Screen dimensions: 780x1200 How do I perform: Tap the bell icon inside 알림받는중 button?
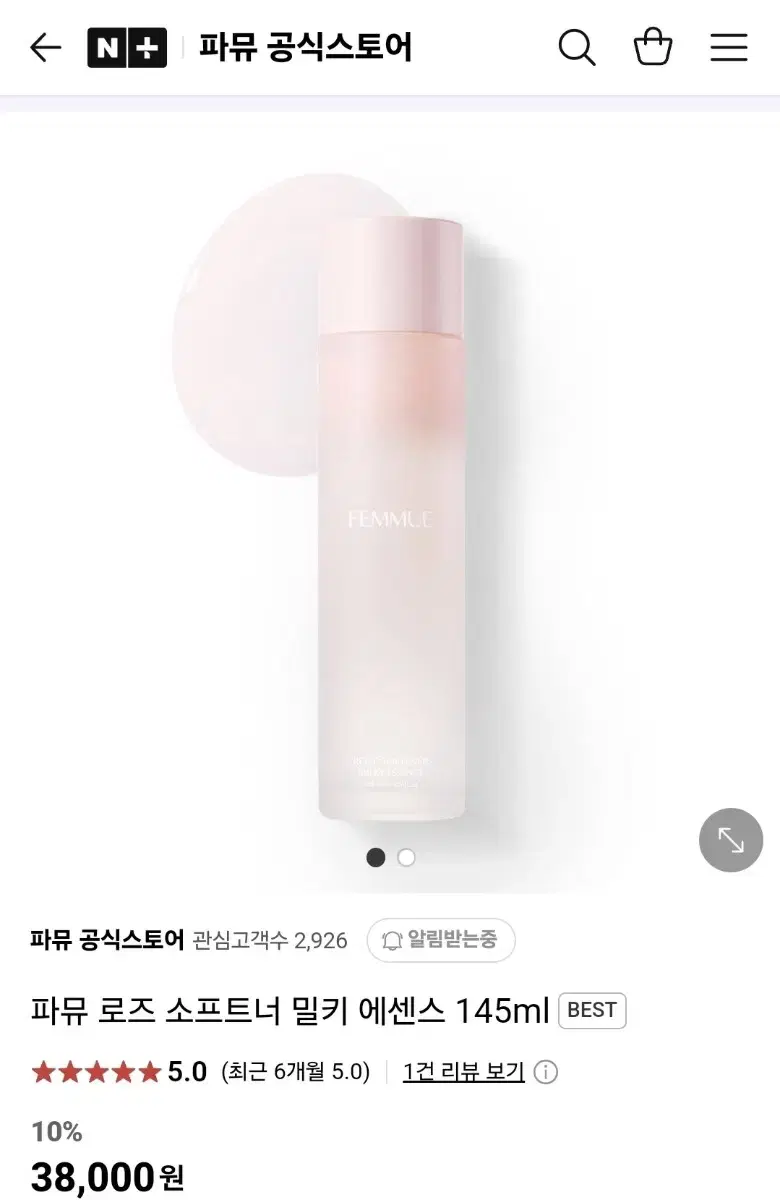(394, 940)
